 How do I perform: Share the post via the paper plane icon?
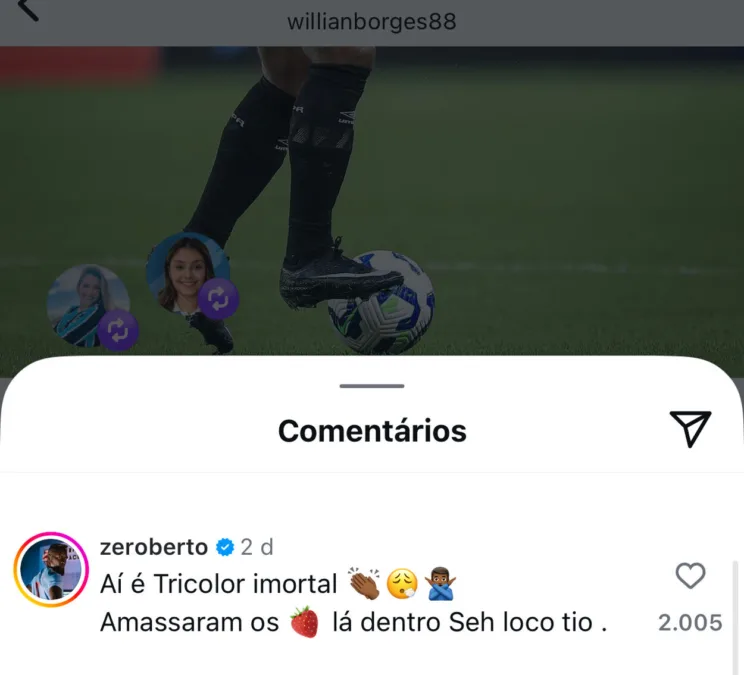[x=690, y=428]
